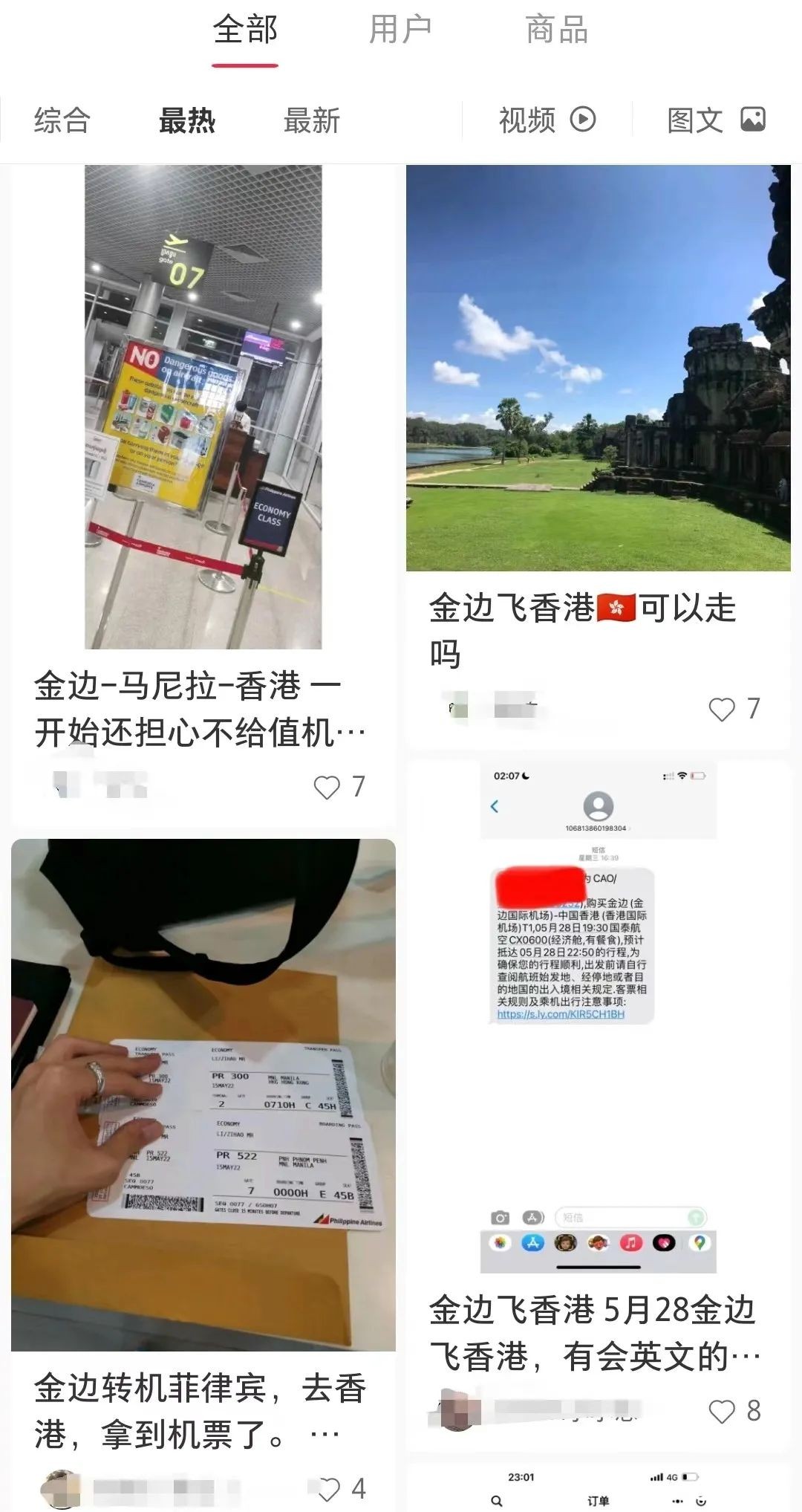The height and width of the screenshot is (1512, 802).
Task: Like the 金边转机菲律宾 post
Action: tap(327, 1489)
